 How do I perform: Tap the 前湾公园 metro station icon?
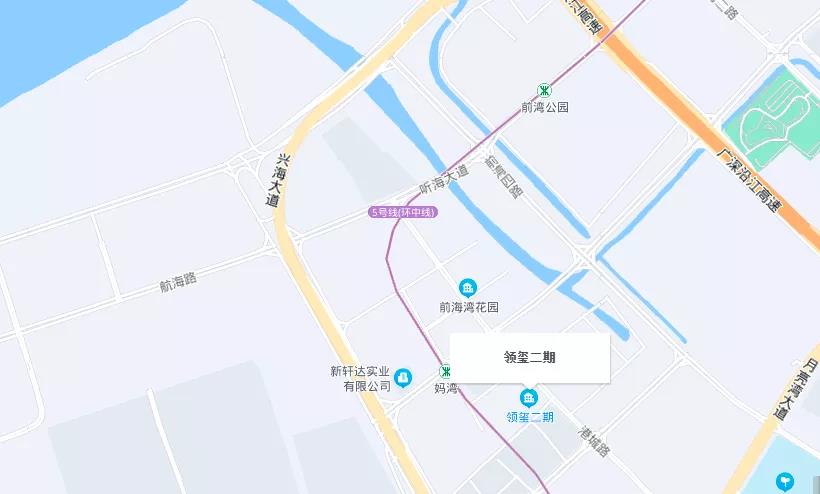[x=543, y=90]
